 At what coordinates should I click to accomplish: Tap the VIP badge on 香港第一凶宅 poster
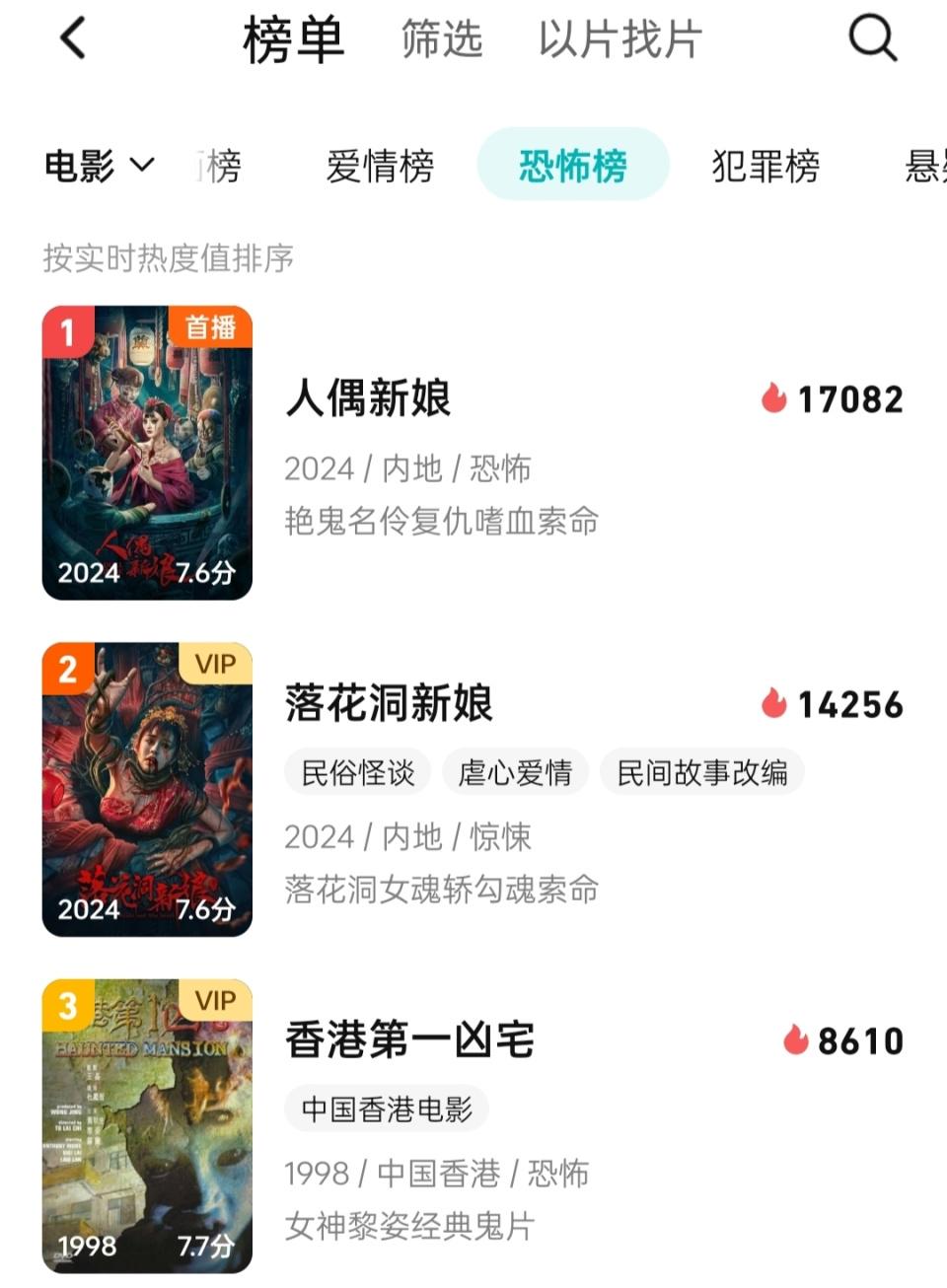pos(213,1002)
